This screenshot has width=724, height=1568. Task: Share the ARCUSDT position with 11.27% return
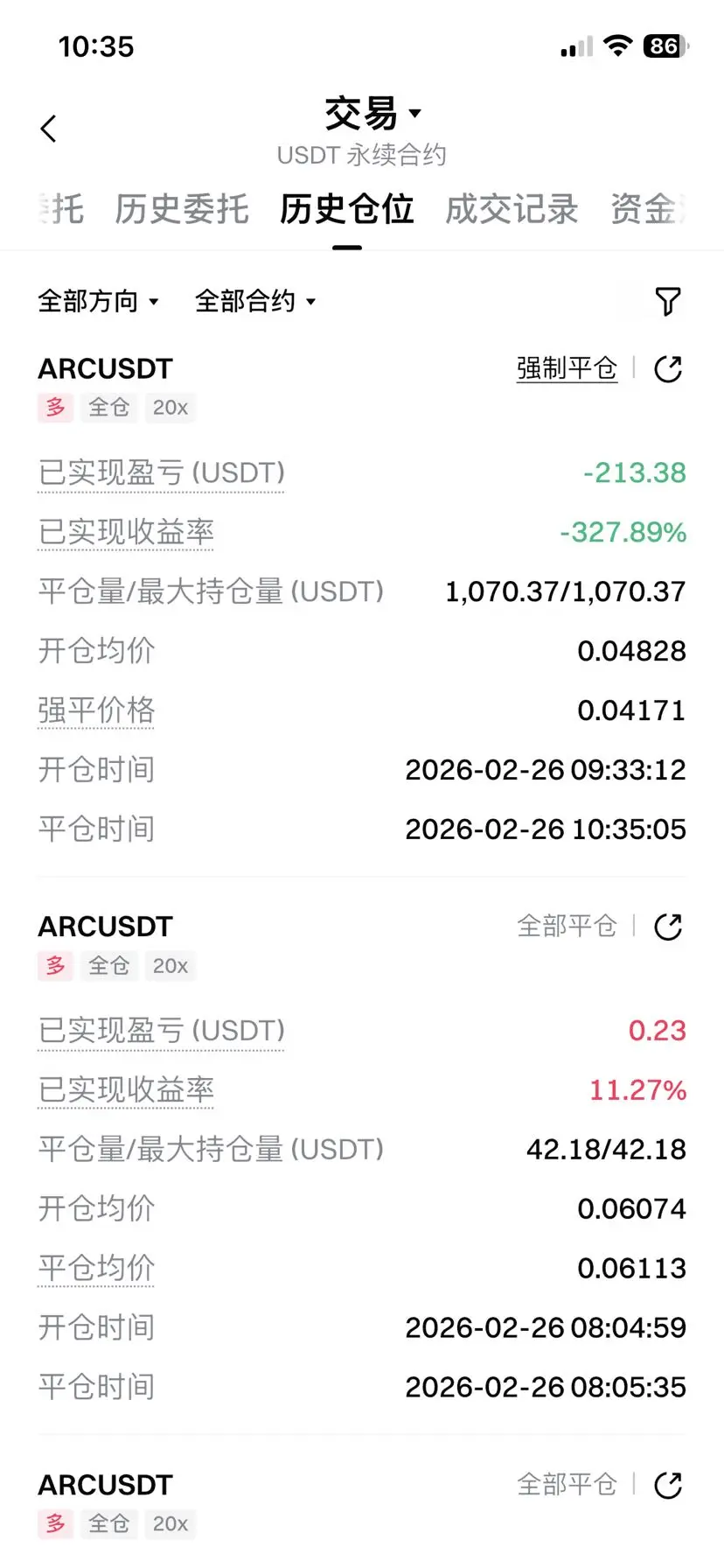(668, 927)
